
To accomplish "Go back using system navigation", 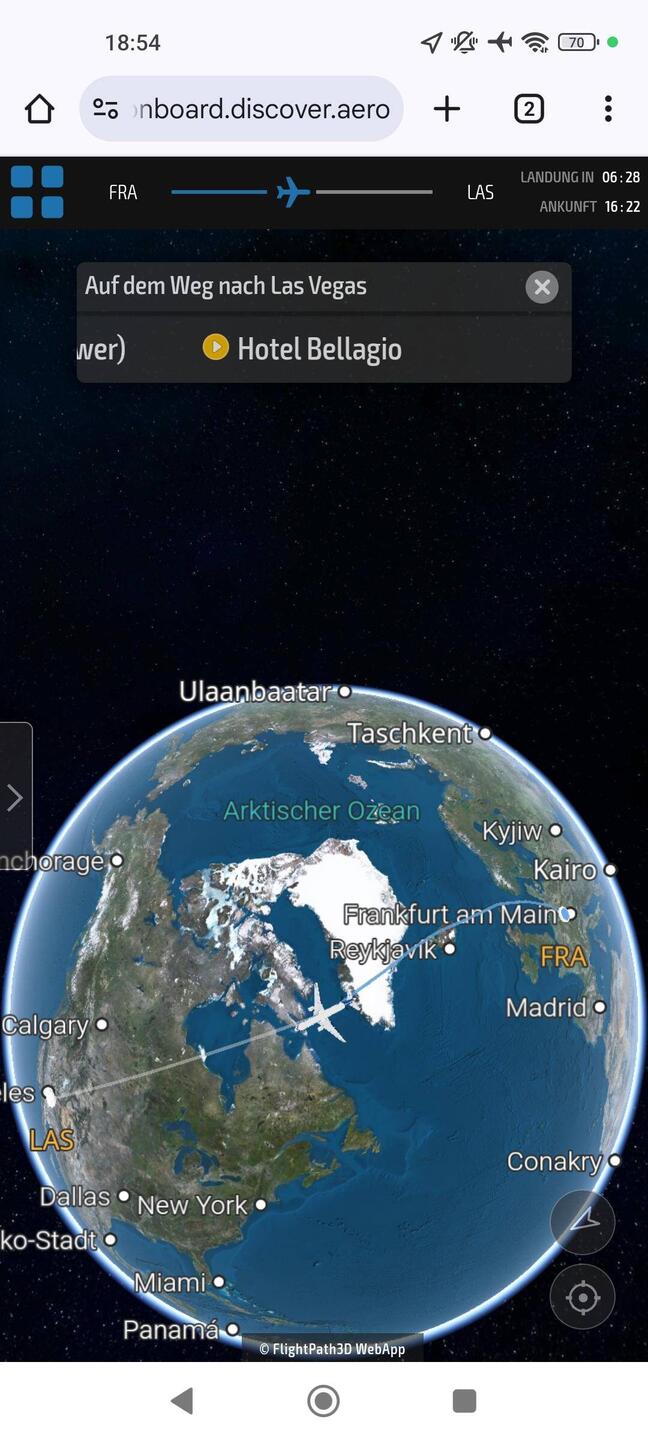I will point(182,1400).
